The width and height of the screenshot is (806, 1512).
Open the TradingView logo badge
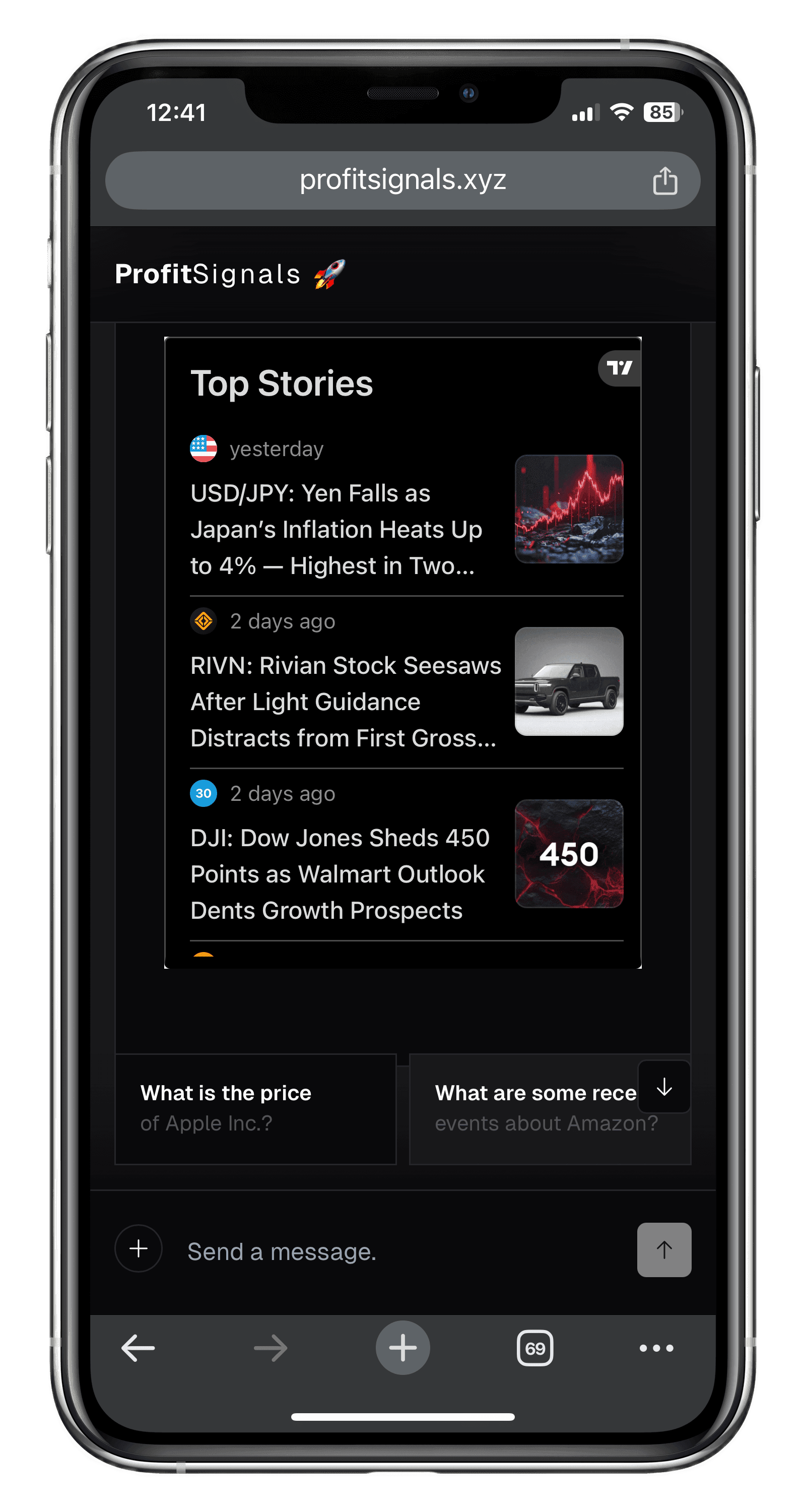point(620,368)
